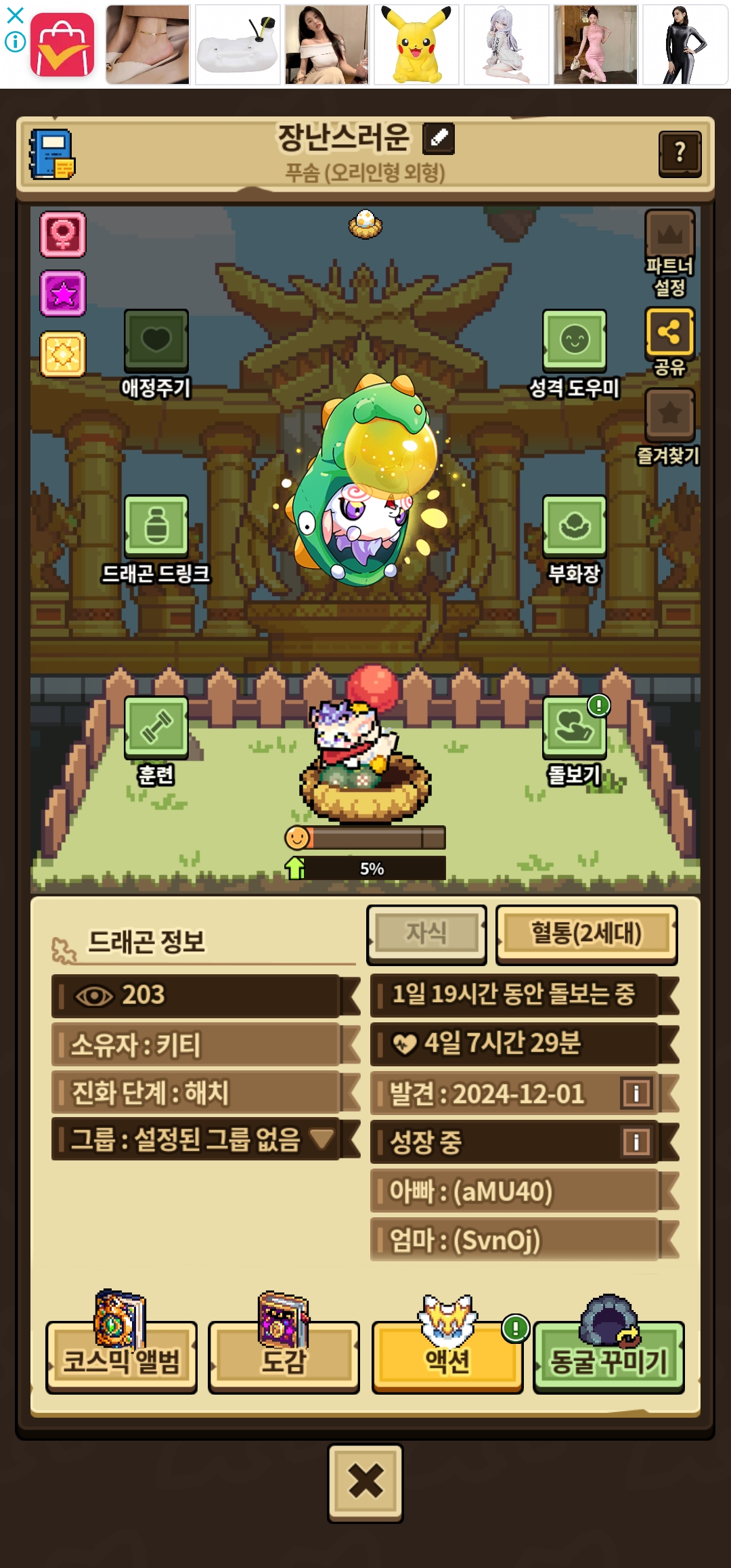Use a 드래곤 드링크 item
This screenshot has width=731, height=1568.
156,527
